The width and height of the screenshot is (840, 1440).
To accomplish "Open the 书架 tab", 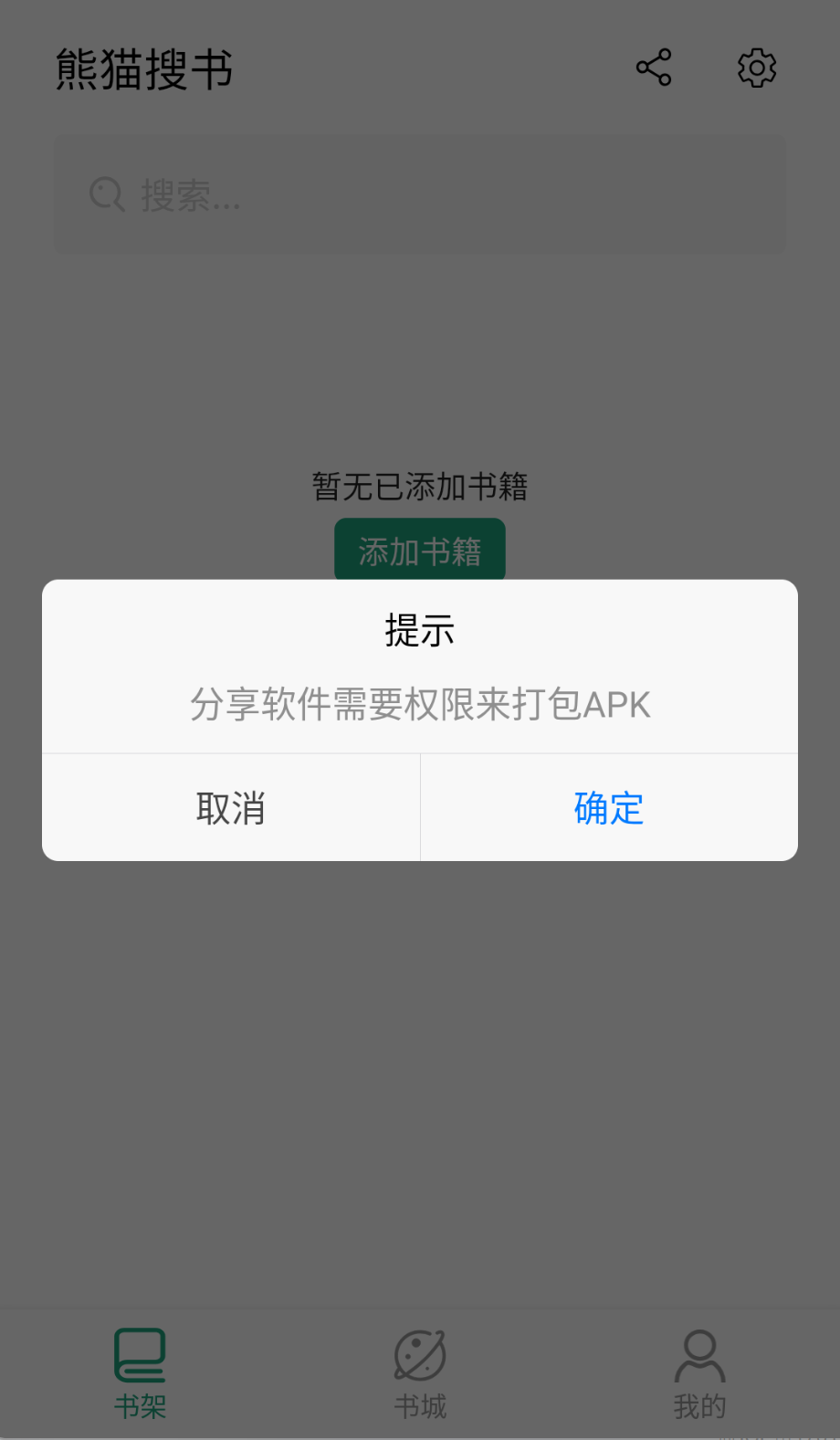I will 140,1374.
